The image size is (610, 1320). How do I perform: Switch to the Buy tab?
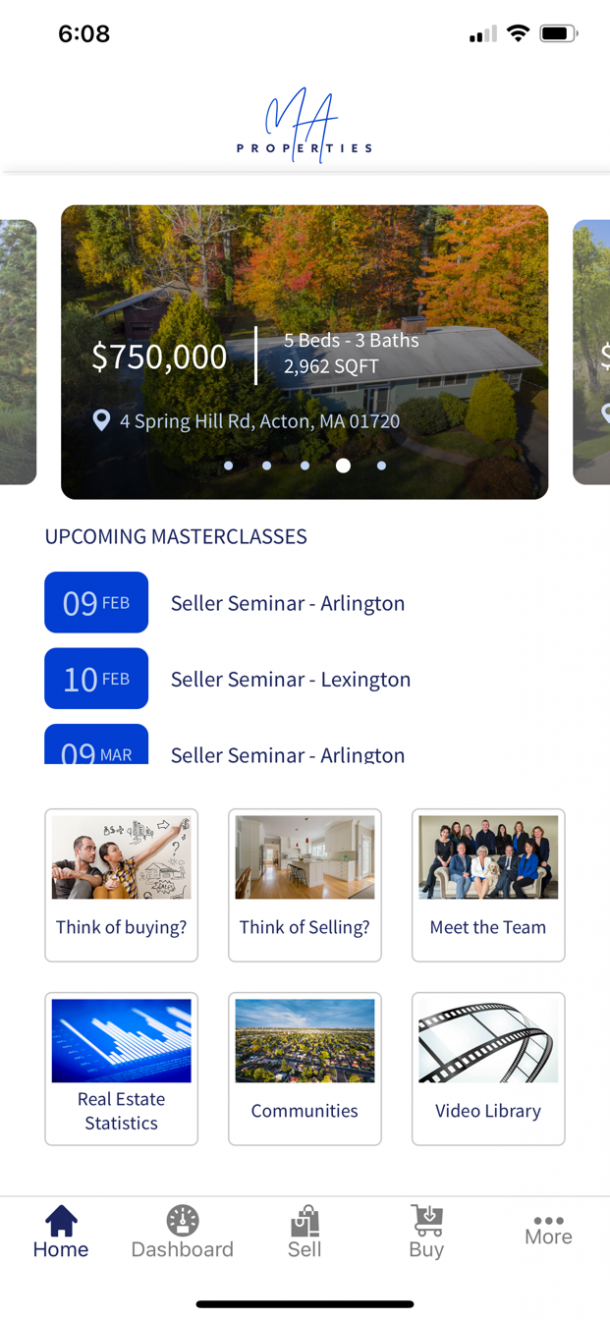click(426, 1232)
